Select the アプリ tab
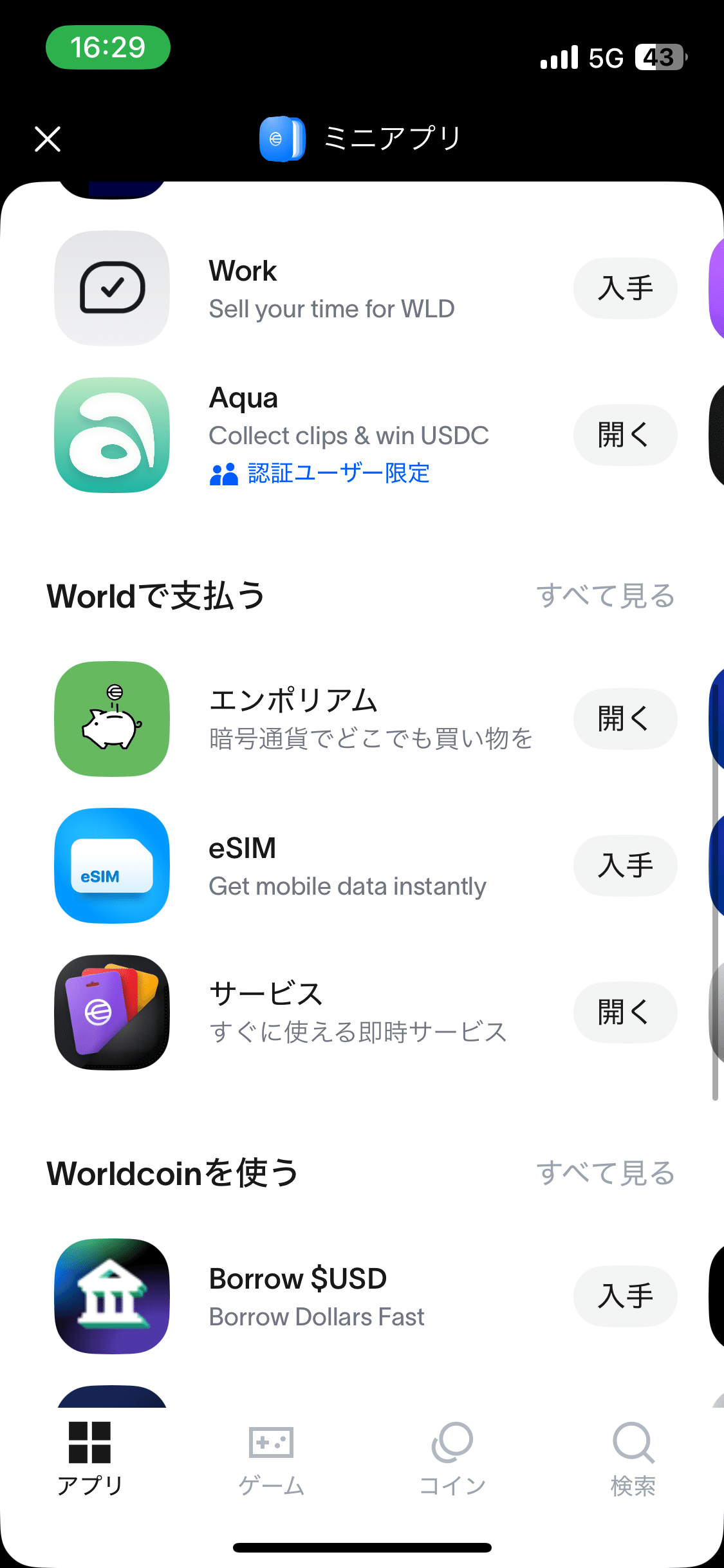Image resolution: width=724 pixels, height=1568 pixels. (x=90, y=1458)
